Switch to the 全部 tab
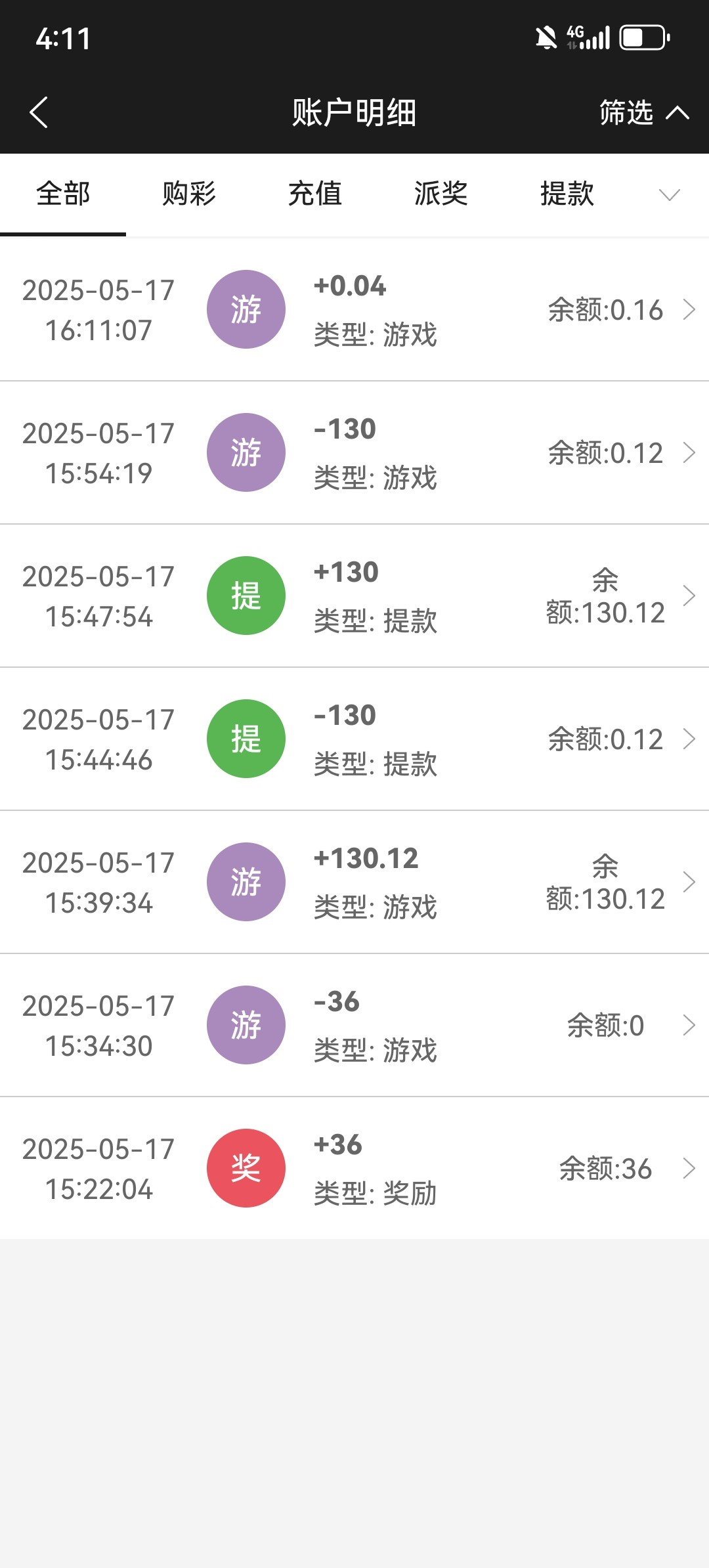Screen dimensions: 709x1568 click(63, 194)
